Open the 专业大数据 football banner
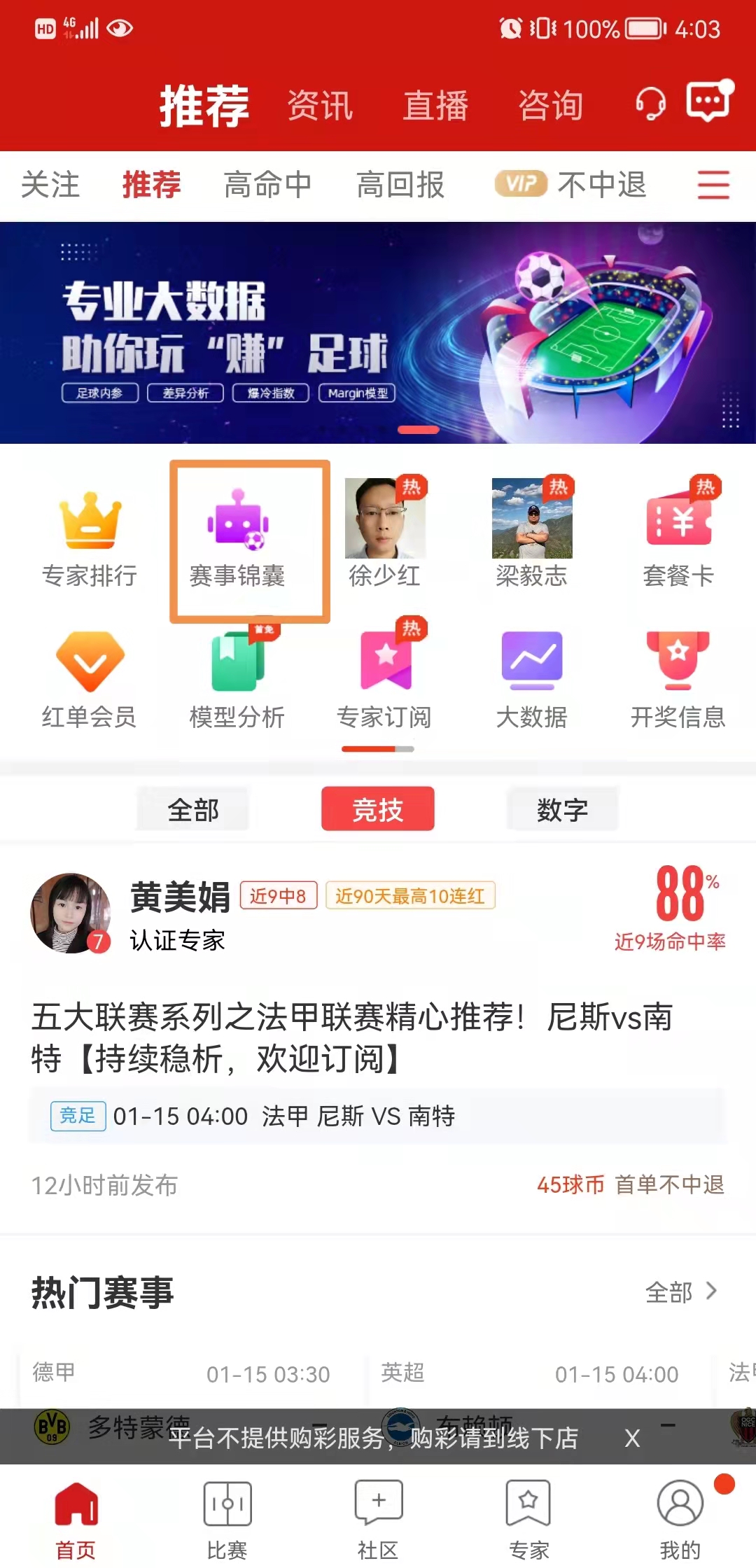Screen dimensions: 756x1568 coord(378,332)
